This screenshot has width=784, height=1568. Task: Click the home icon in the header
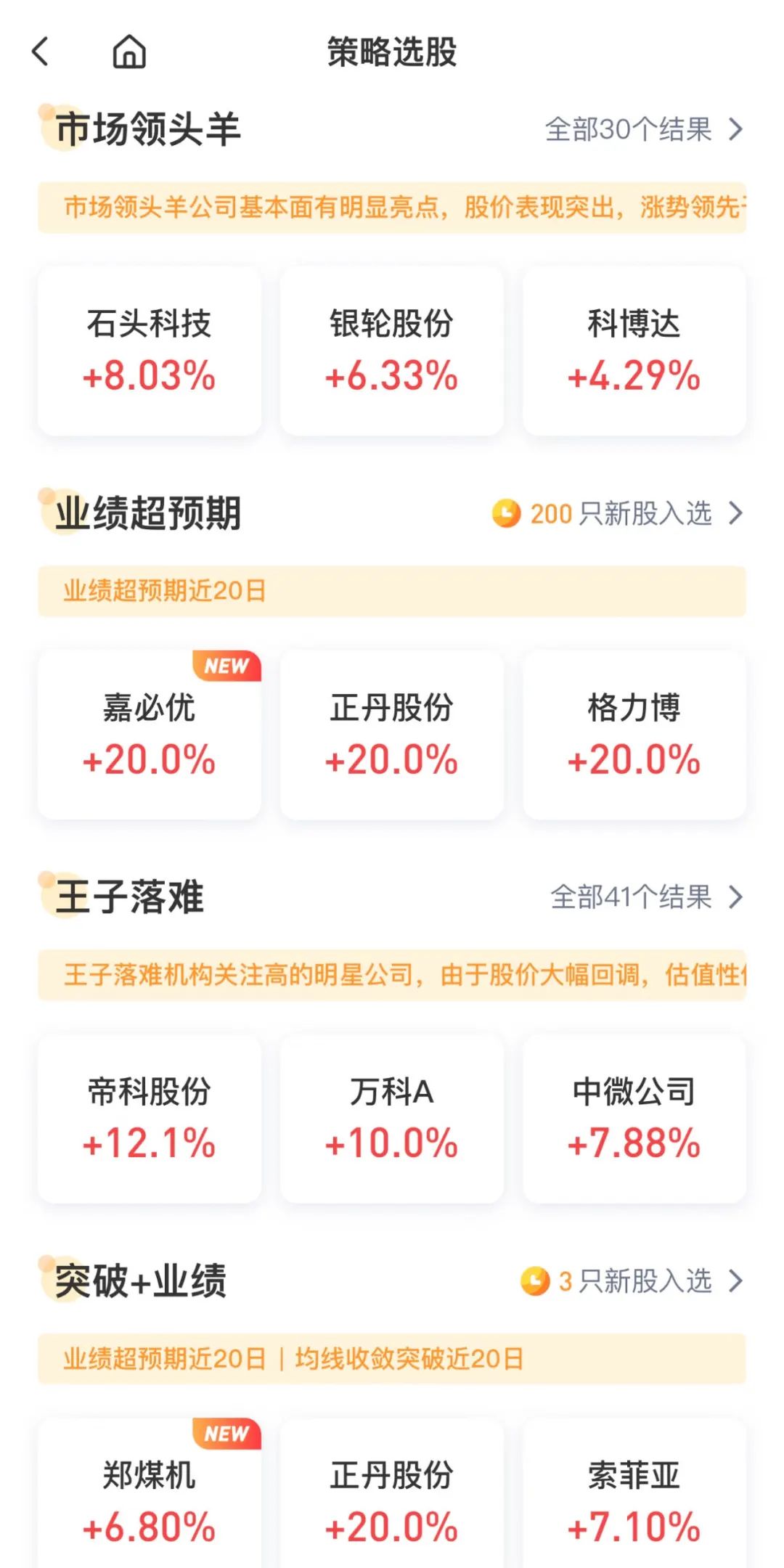(129, 52)
